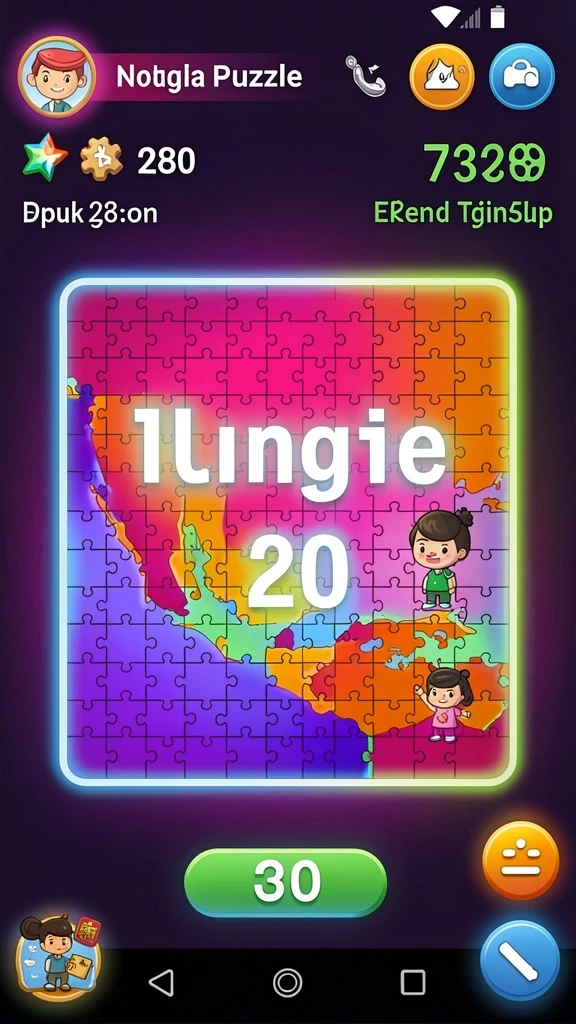Open recent apps
Image resolution: width=576 pixels, height=1024 pixels.
tap(413, 982)
